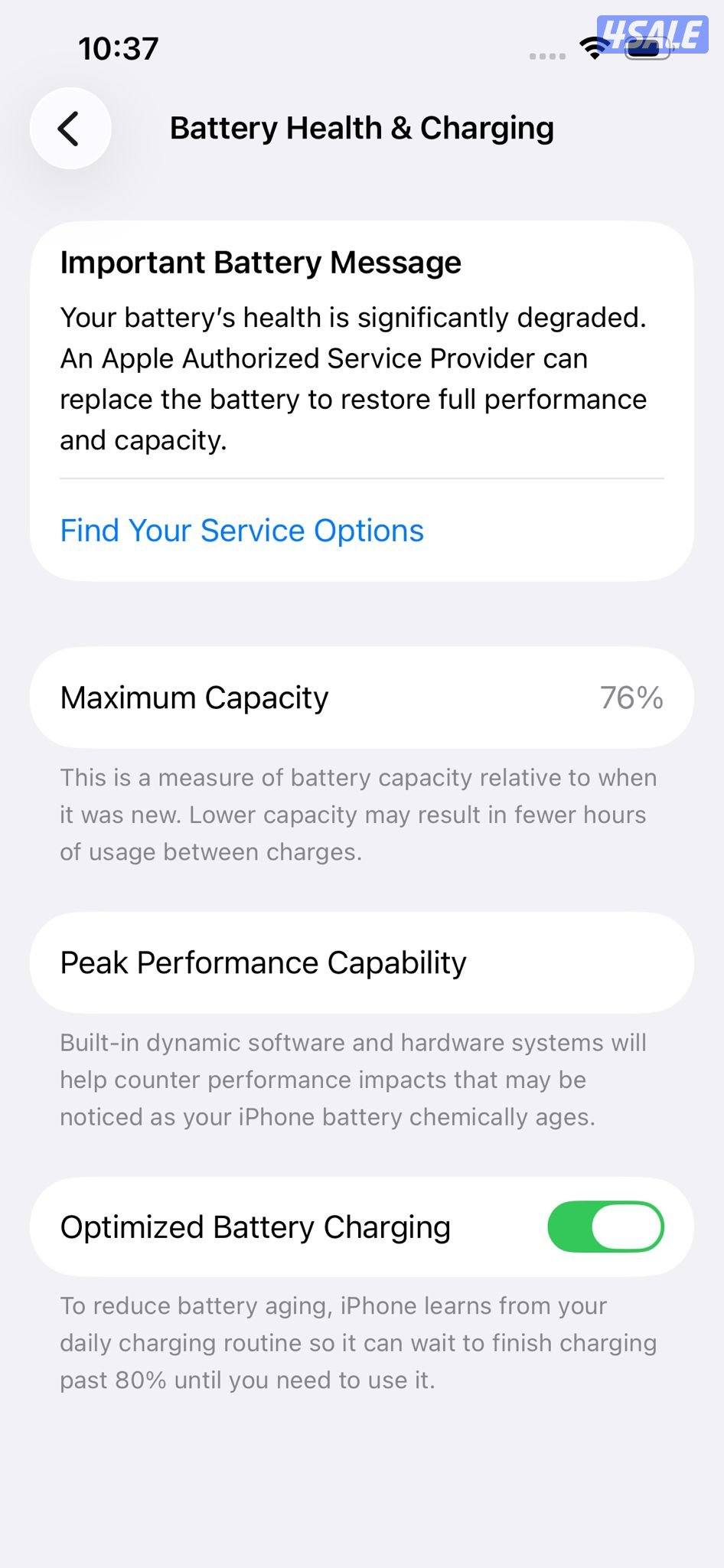Tap the 76% capacity value

point(632,697)
